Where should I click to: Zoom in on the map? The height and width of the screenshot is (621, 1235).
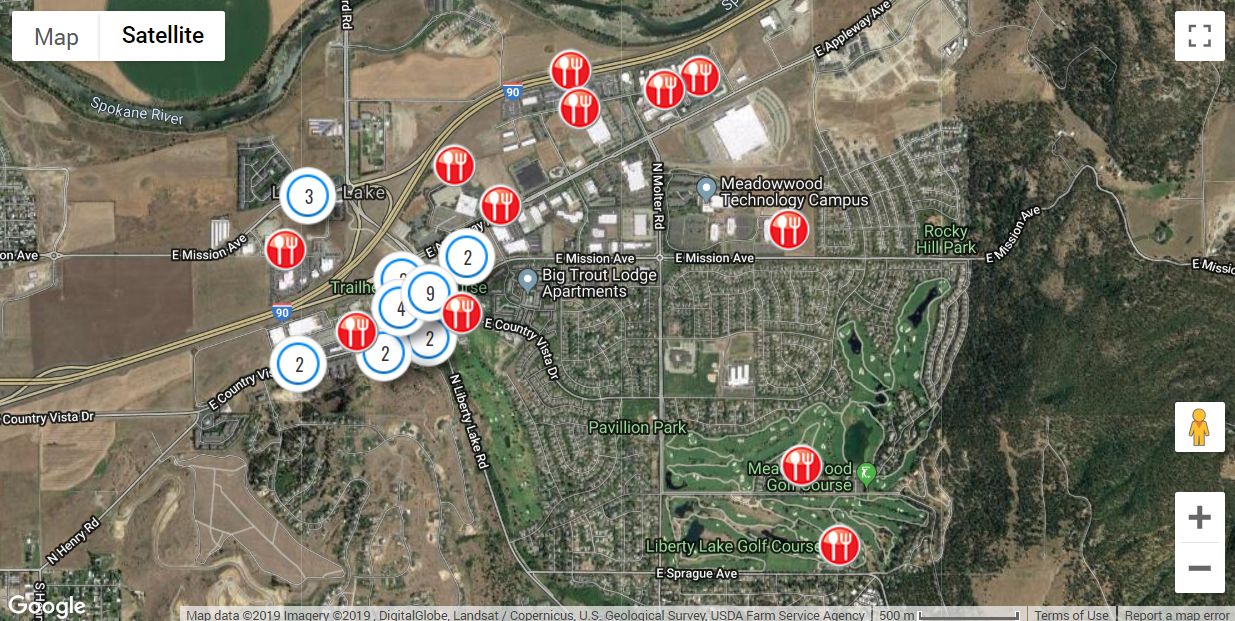point(1199,517)
